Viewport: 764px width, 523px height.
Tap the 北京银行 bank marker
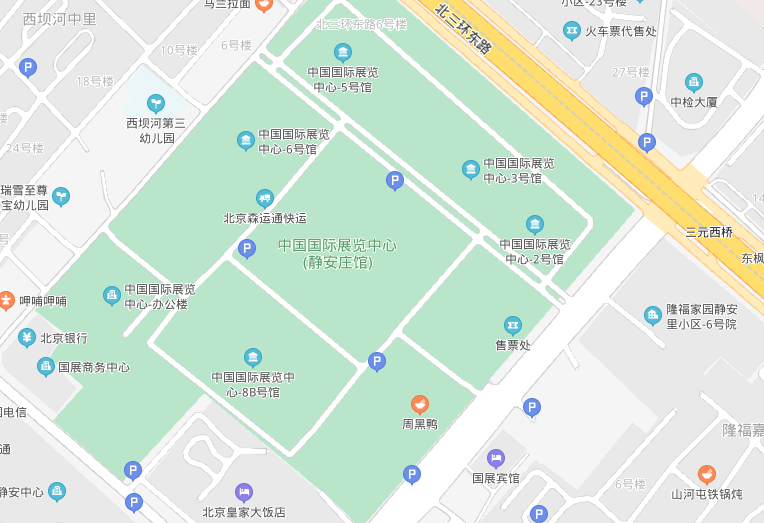point(27,338)
